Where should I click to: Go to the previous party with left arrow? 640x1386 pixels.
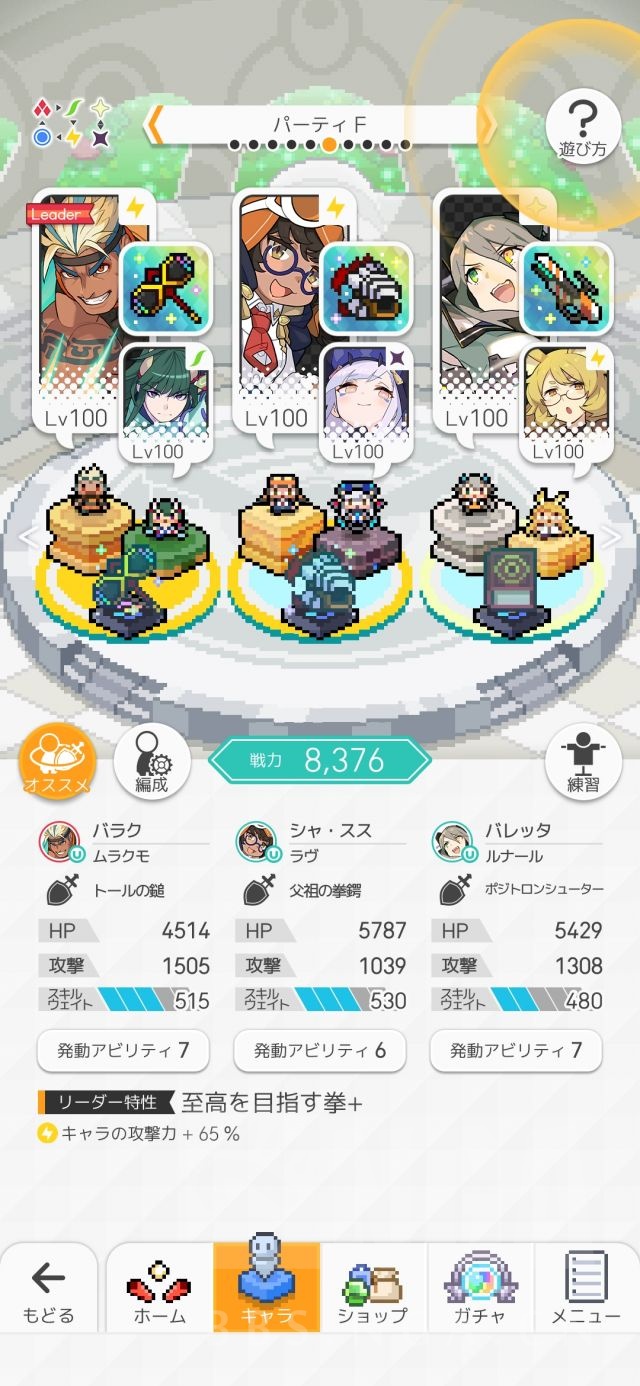[x=155, y=125]
